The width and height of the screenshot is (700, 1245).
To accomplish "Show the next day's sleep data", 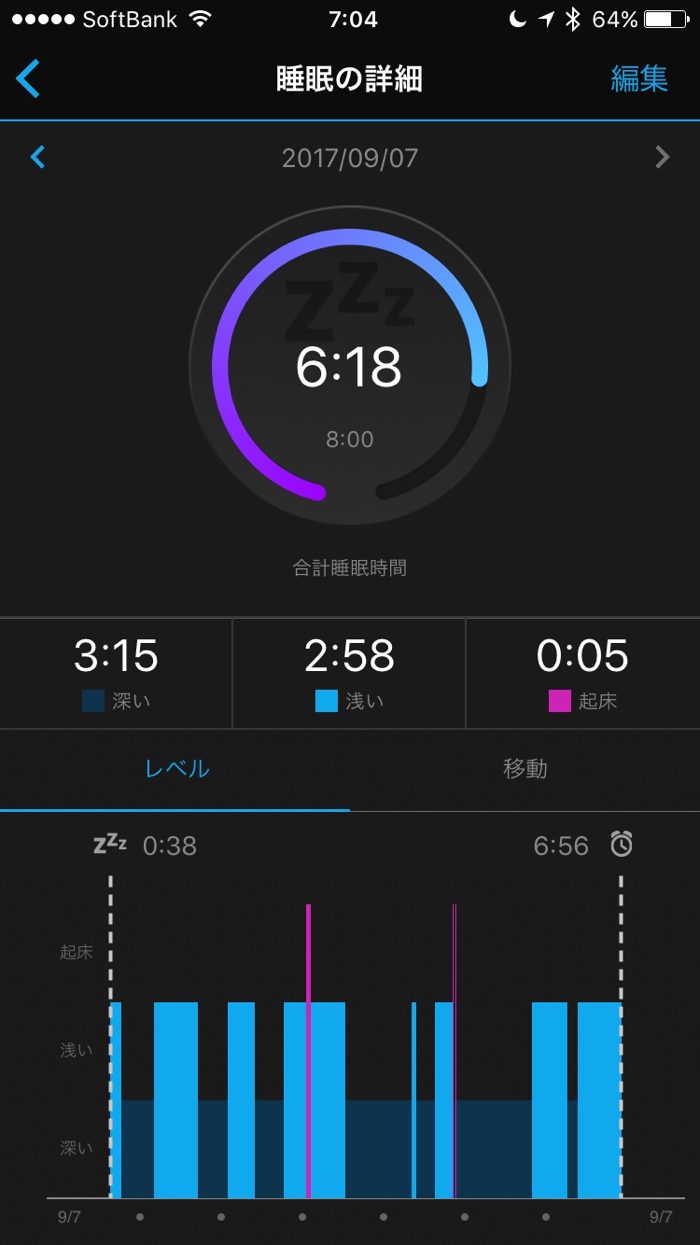I will click(661, 157).
